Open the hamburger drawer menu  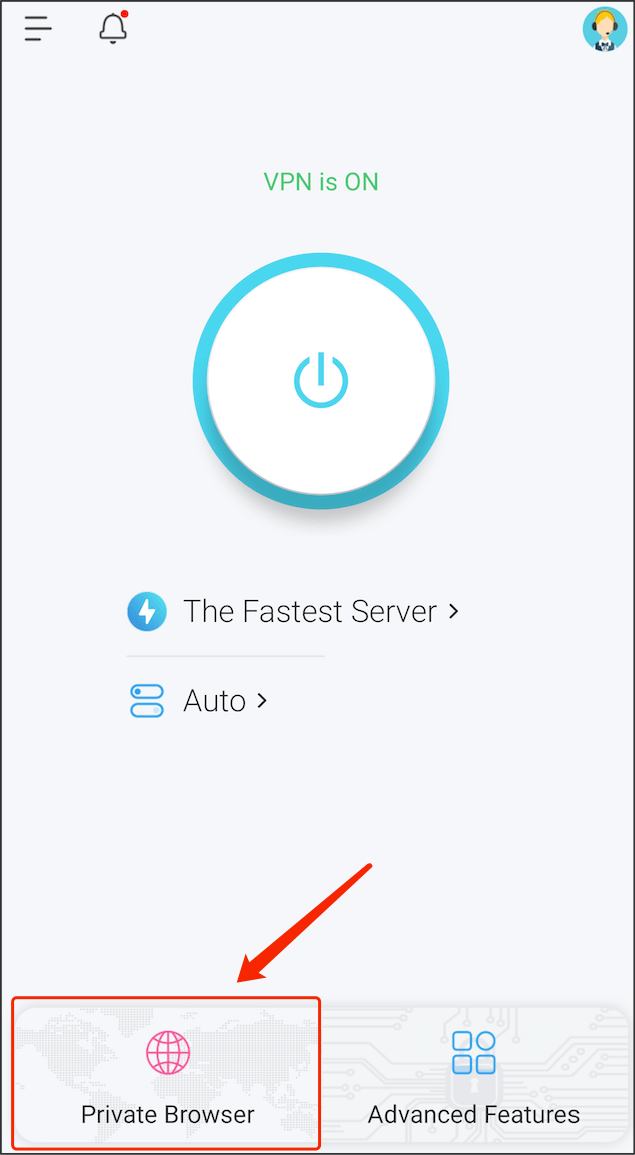tap(38, 28)
